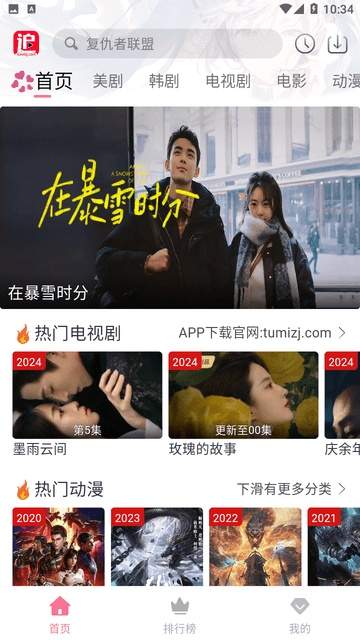The height and width of the screenshot is (640, 360).
Task: Open the 玫瑰的故事 series card
Action: [x=243, y=404]
